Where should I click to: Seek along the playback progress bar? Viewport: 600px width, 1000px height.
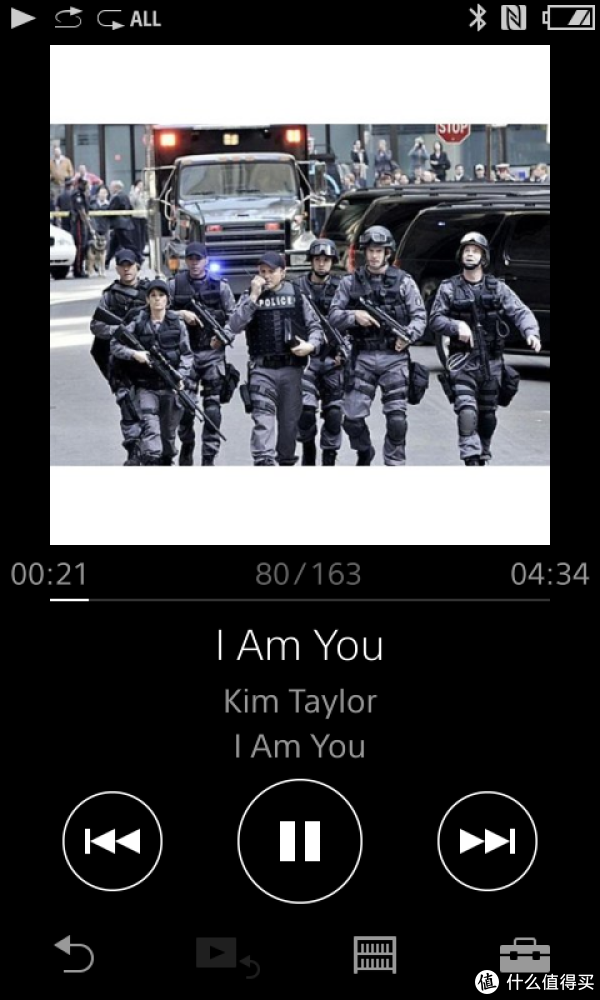click(300, 600)
